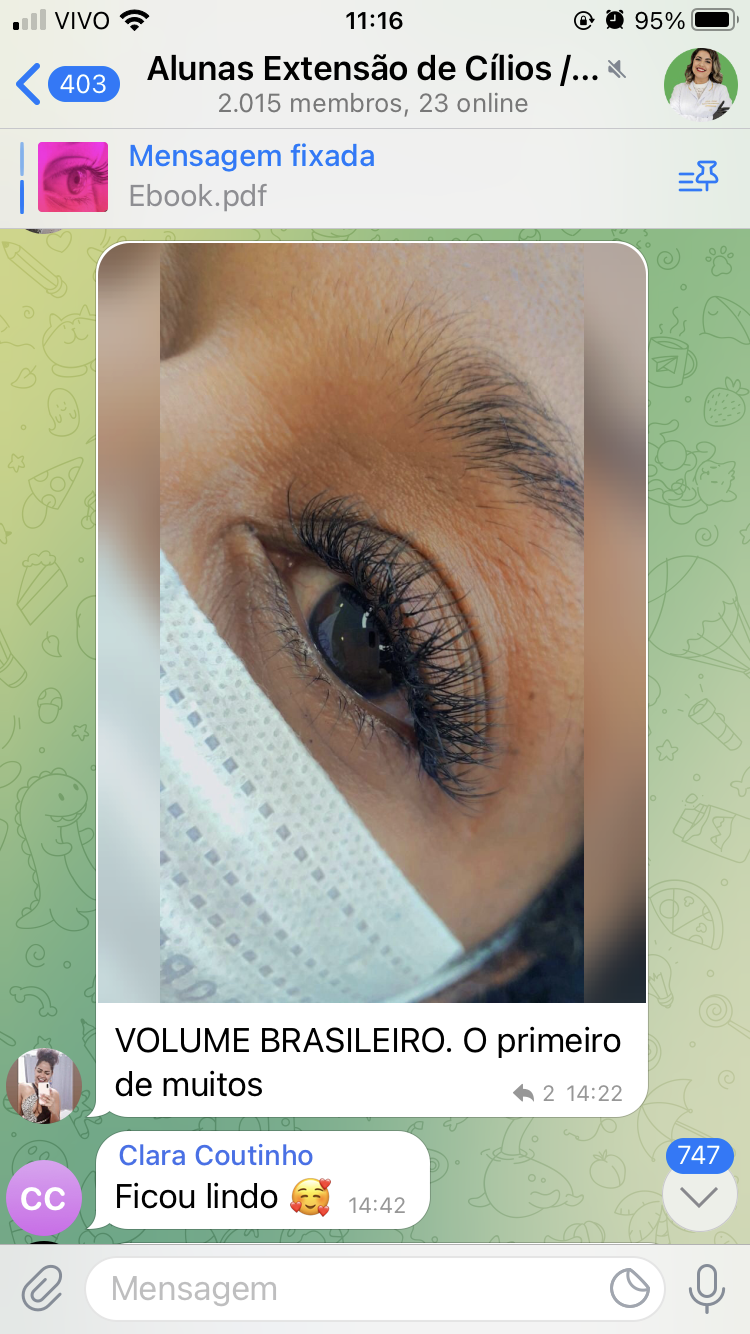The width and height of the screenshot is (750, 1334).
Task: Open the group profile picture
Action: coord(701,84)
